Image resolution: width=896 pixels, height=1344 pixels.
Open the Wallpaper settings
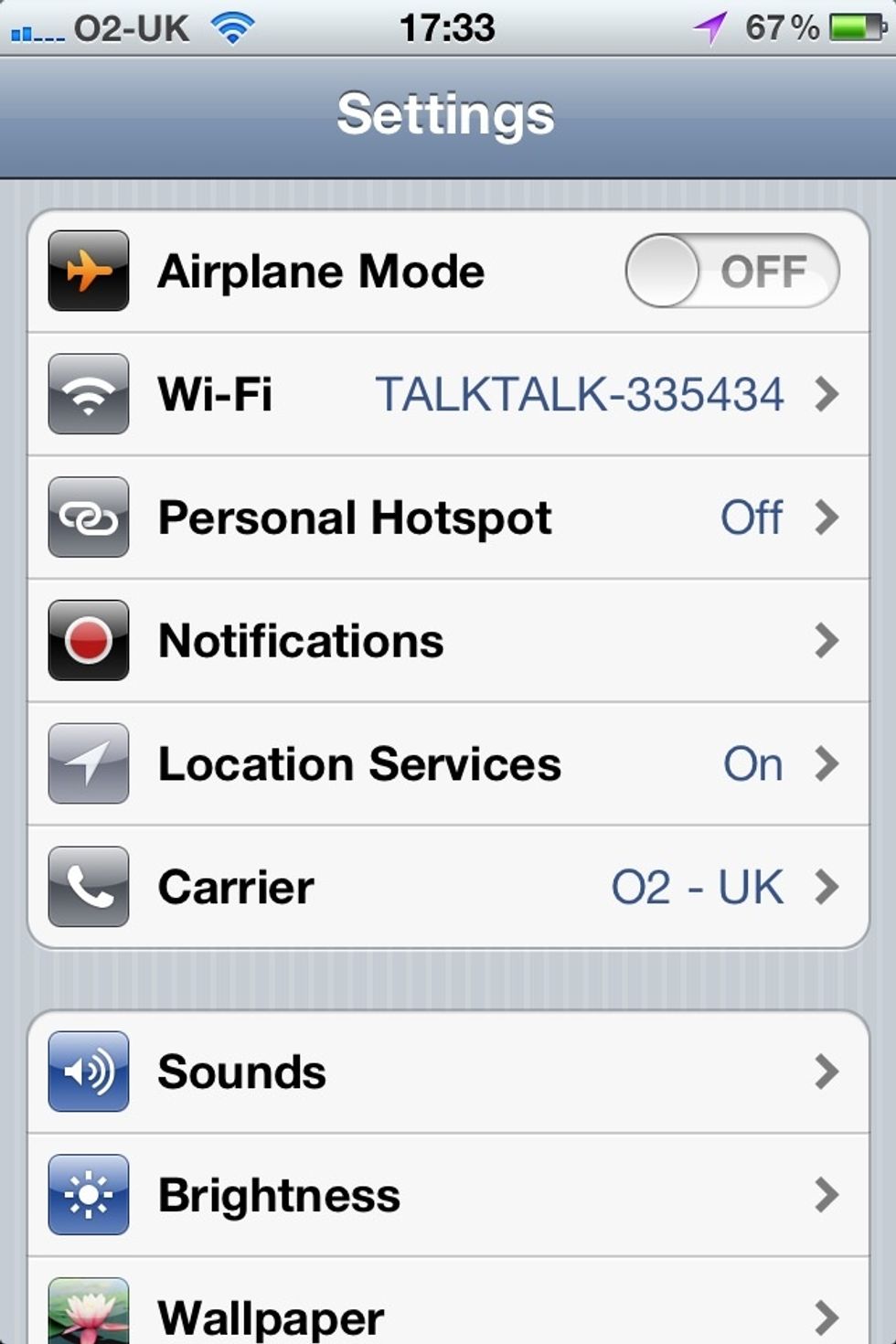448,1314
